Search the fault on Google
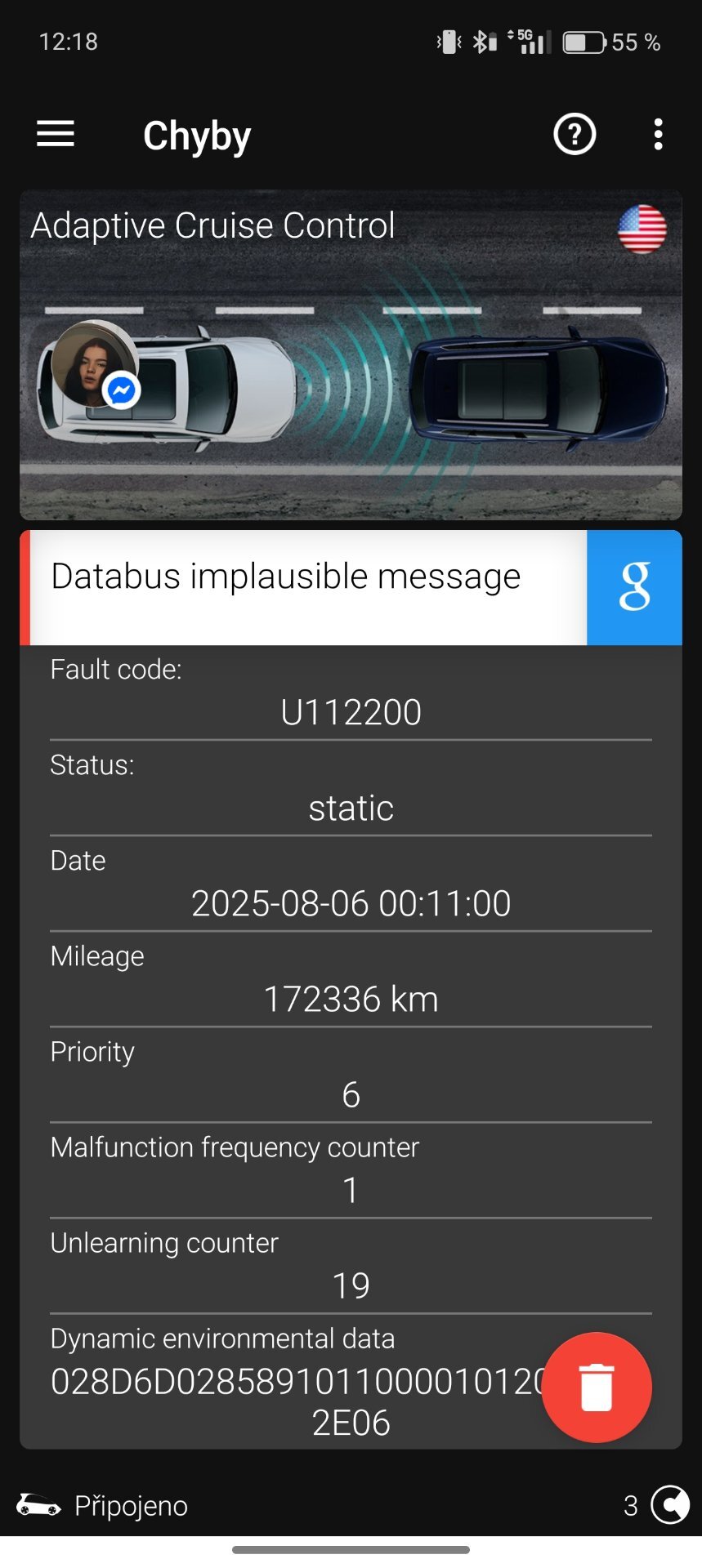This screenshot has height=1568, width=702. click(634, 587)
